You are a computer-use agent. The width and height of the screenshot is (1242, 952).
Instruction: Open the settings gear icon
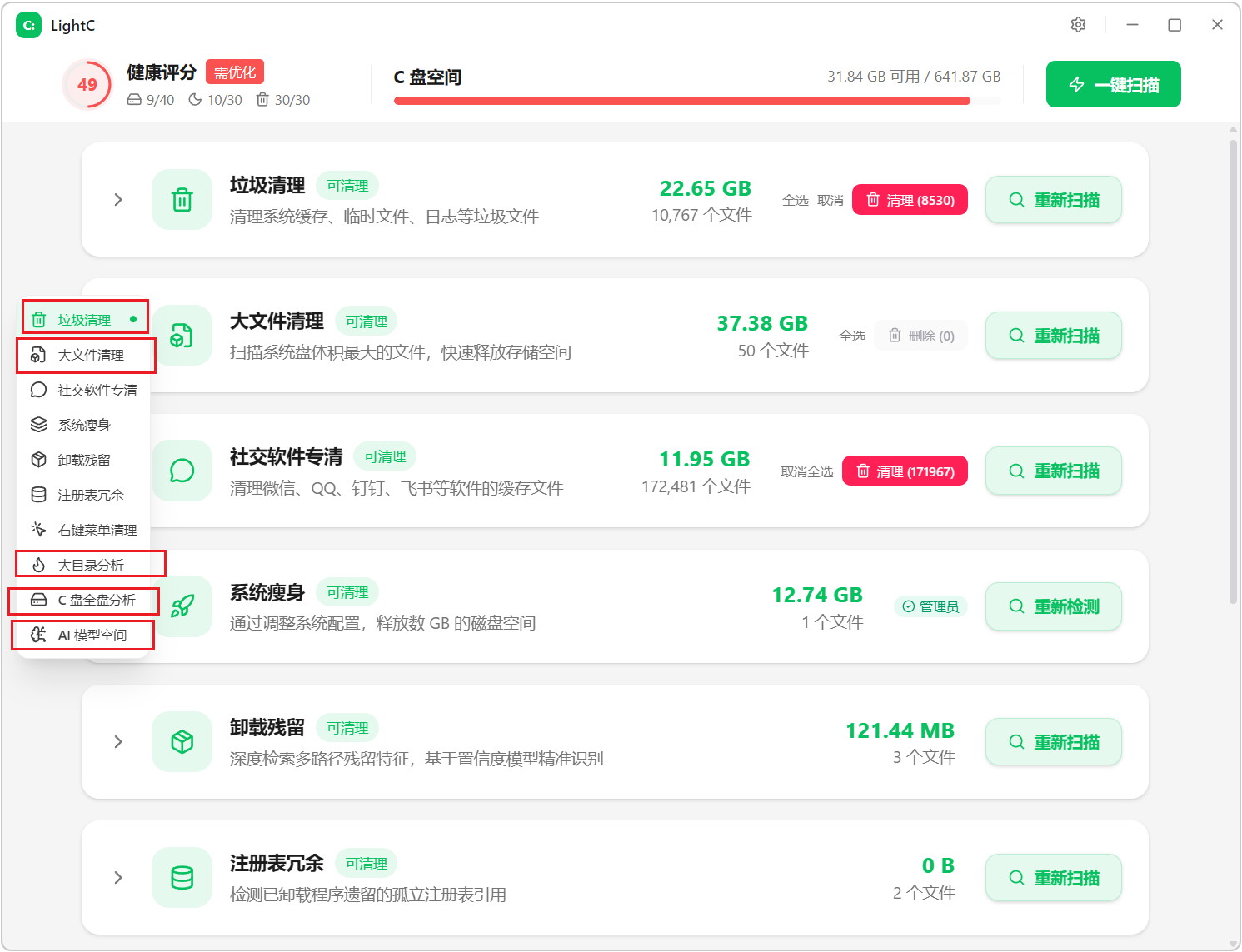point(1078,25)
